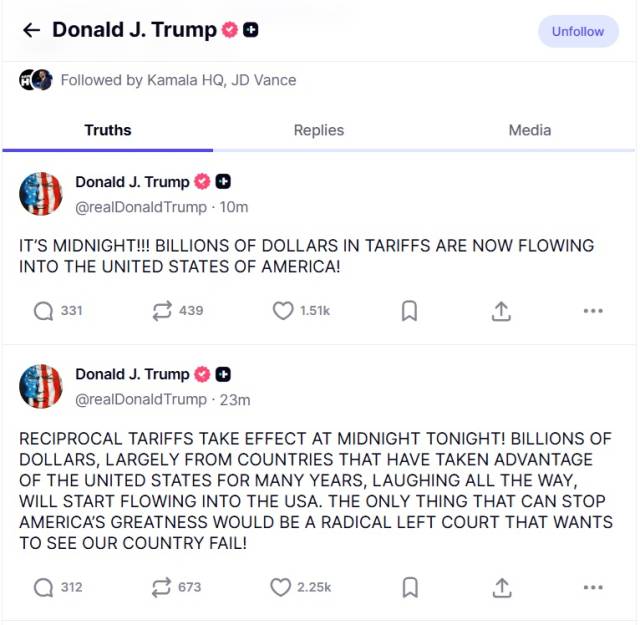Viewport: 640px width, 625px height.
Task: Open the Followed by Kamala HQ, JD Vance list
Action: pyautogui.click(x=178, y=80)
